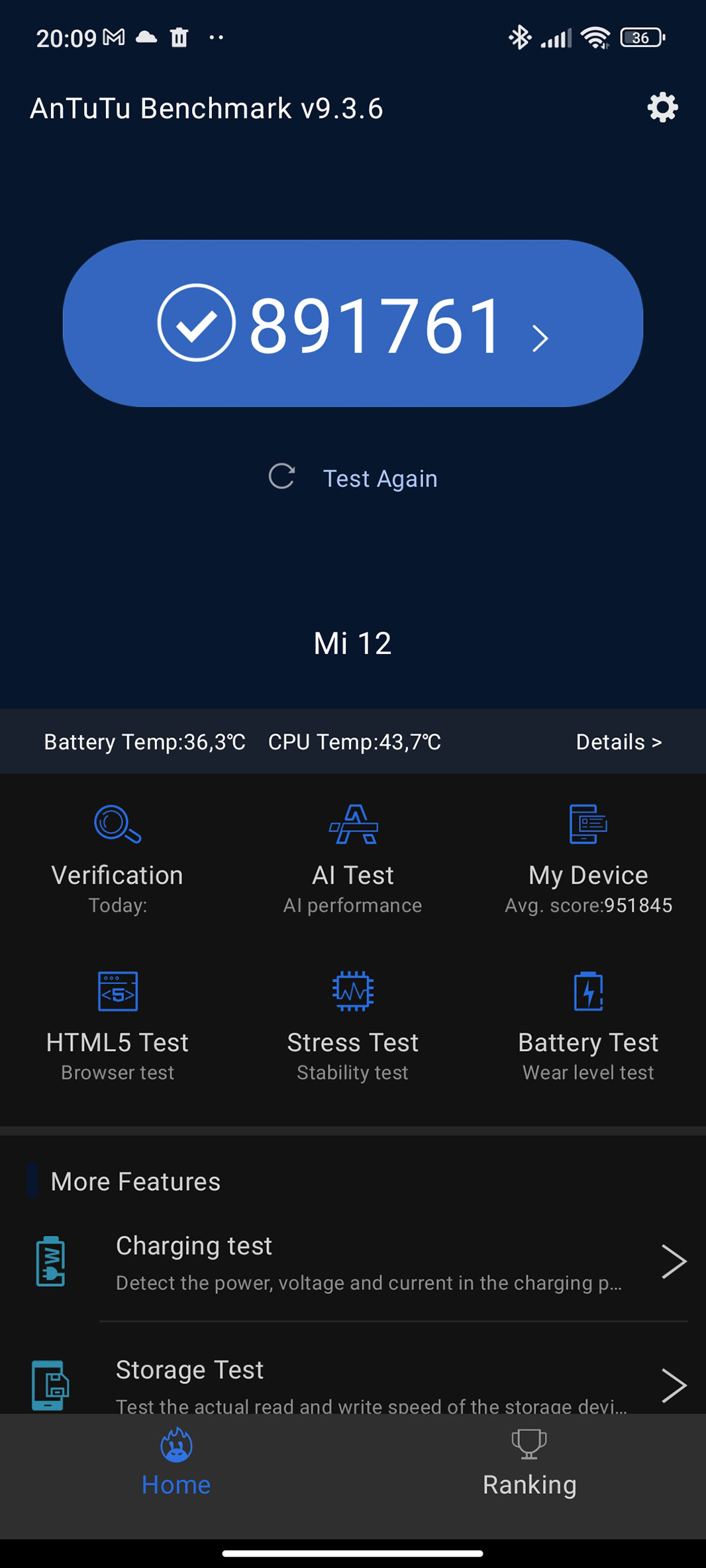This screenshot has width=706, height=1568.
Task: Run the Stress Test
Action: 353,1026
